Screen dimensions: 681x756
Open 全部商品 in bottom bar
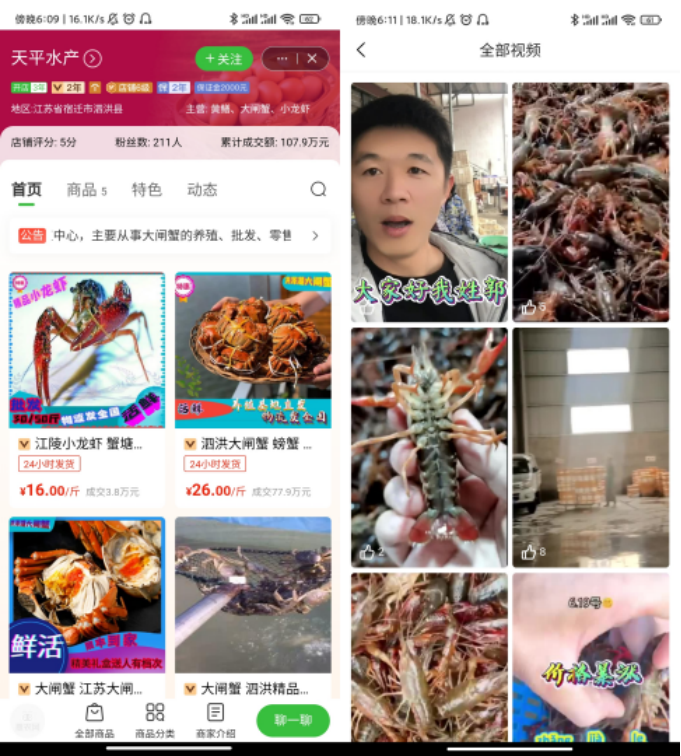(94, 719)
